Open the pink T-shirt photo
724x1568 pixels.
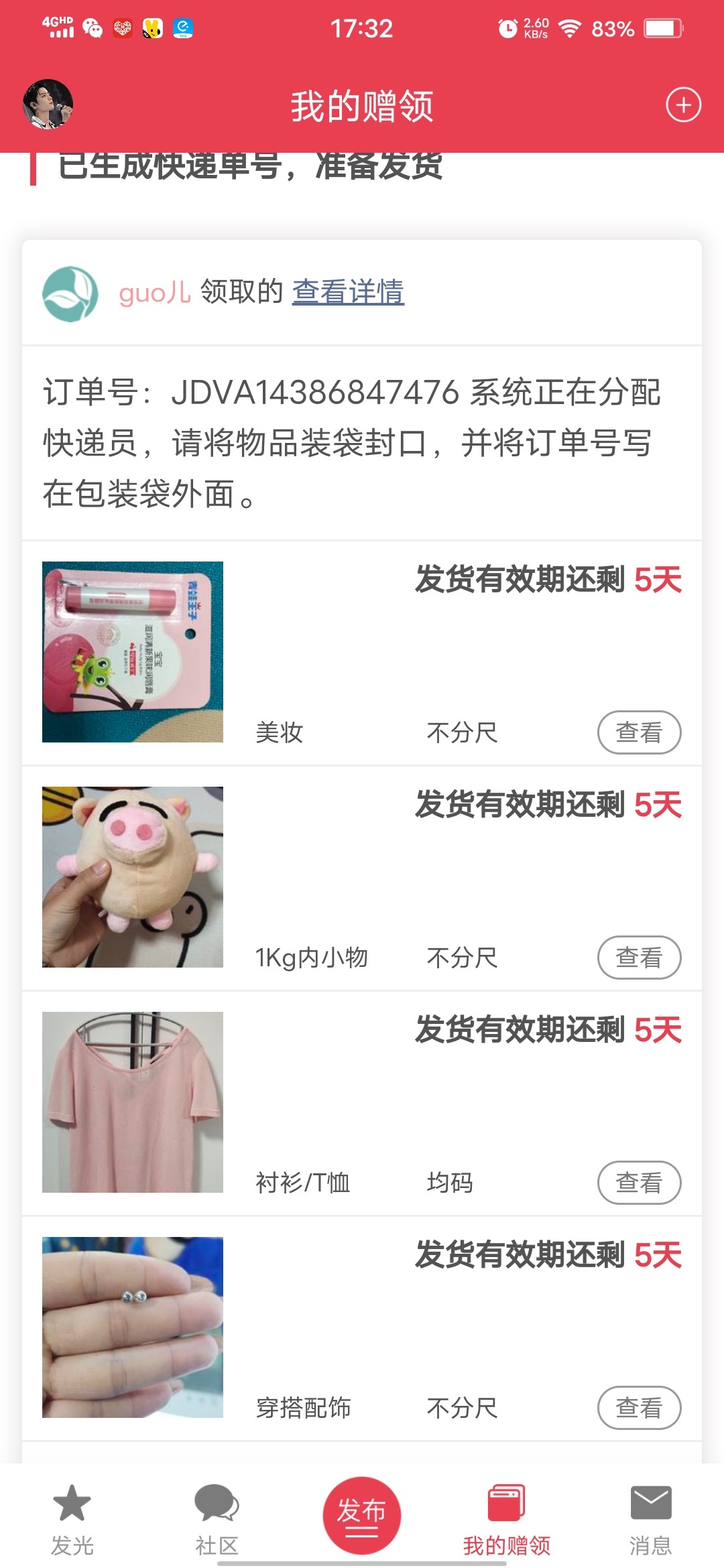[133, 1102]
